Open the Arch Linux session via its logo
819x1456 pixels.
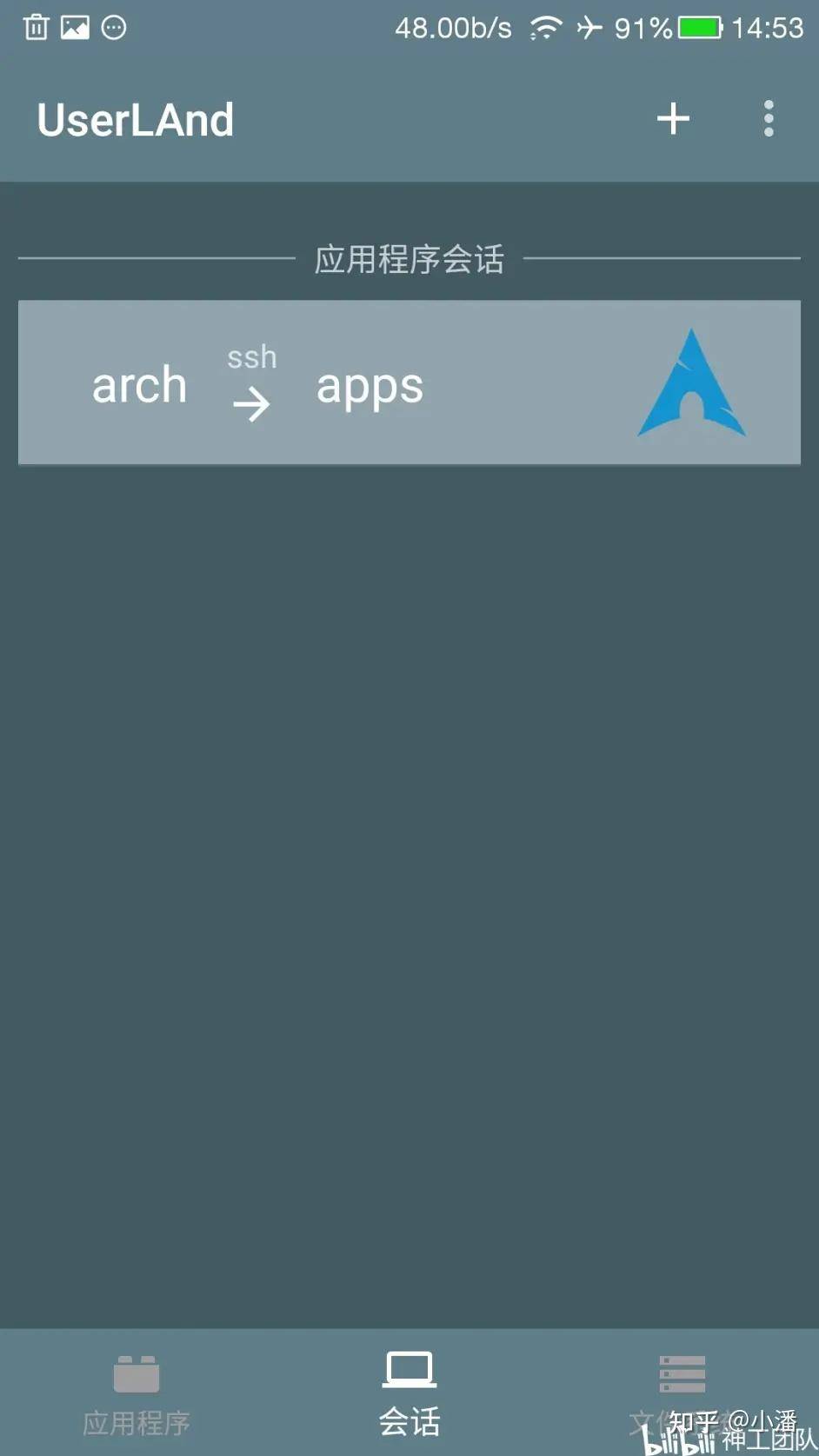pos(691,382)
